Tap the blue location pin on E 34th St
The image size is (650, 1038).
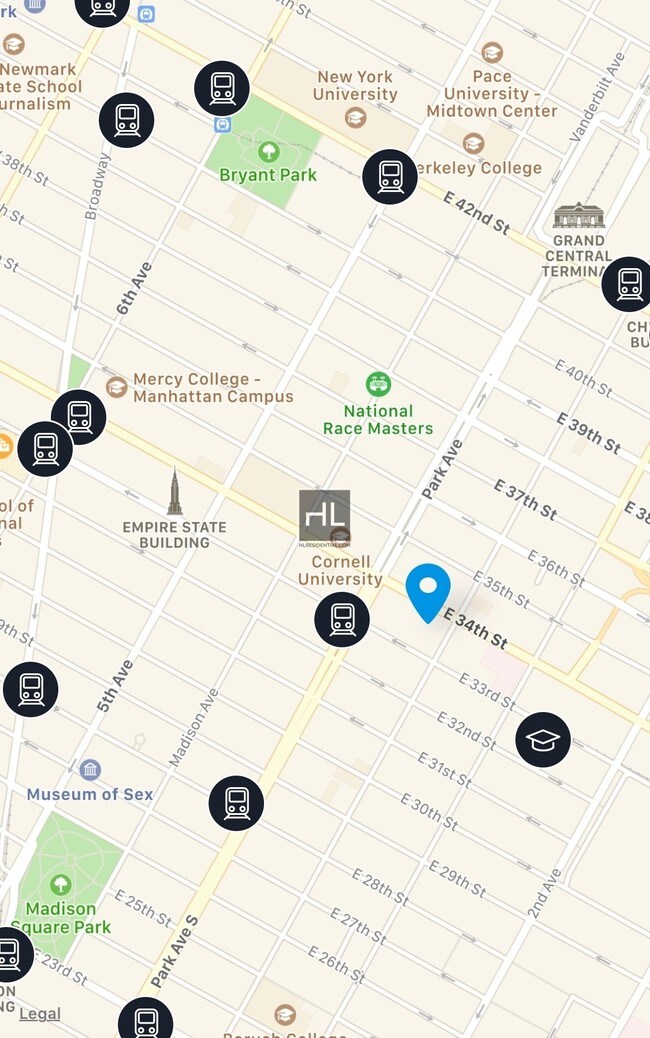pyautogui.click(x=428, y=589)
